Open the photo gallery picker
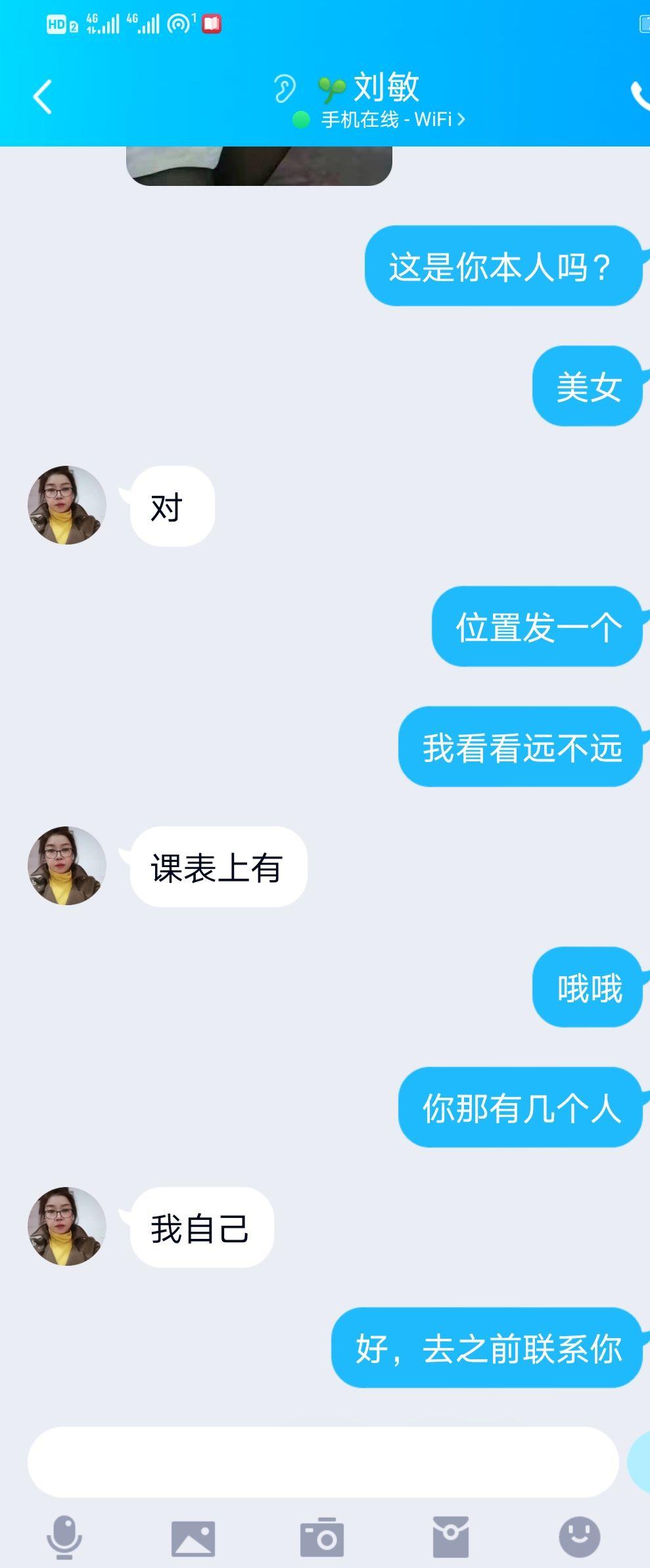The image size is (650, 1568). click(193, 1538)
